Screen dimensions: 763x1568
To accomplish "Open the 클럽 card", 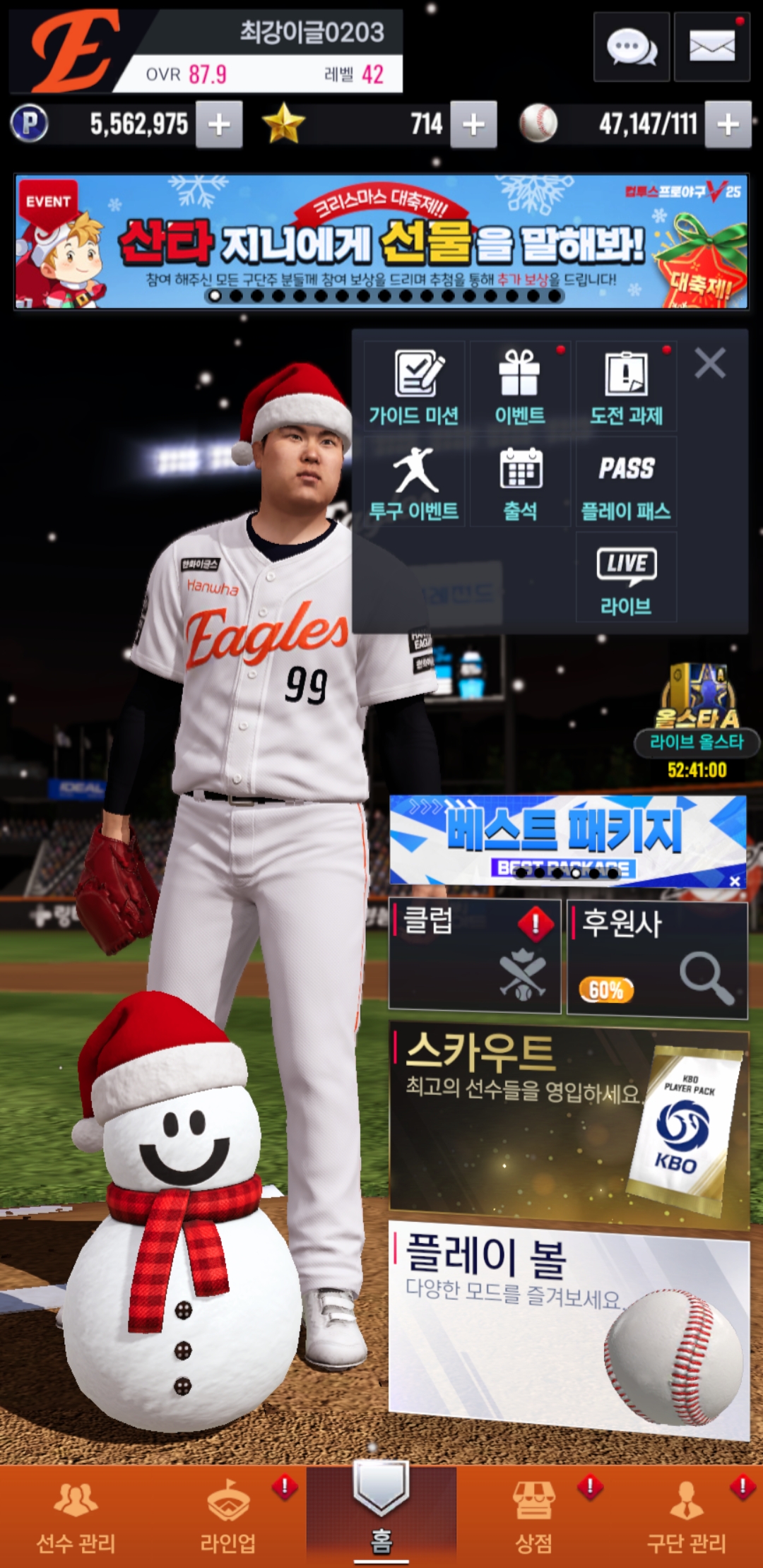I will (x=474, y=956).
